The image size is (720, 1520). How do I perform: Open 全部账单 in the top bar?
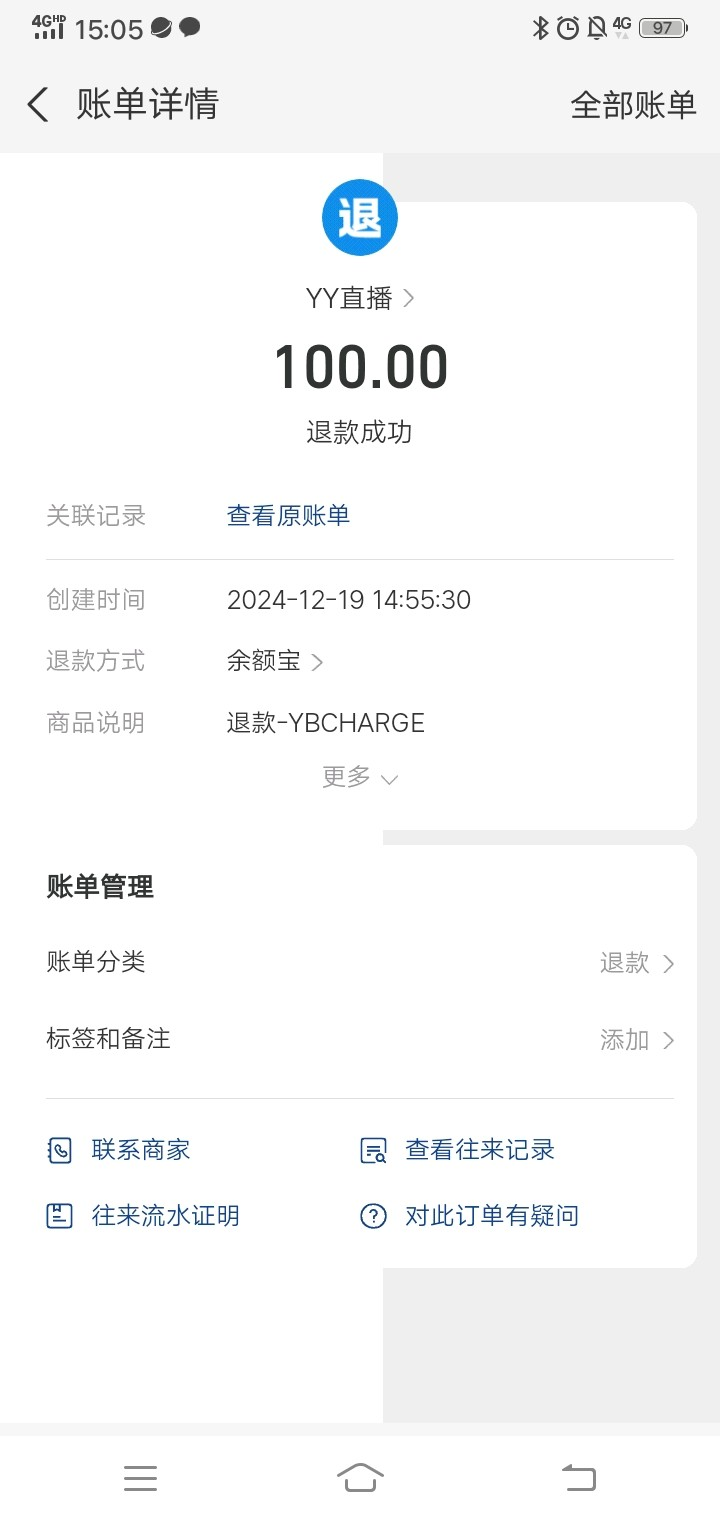pos(633,105)
